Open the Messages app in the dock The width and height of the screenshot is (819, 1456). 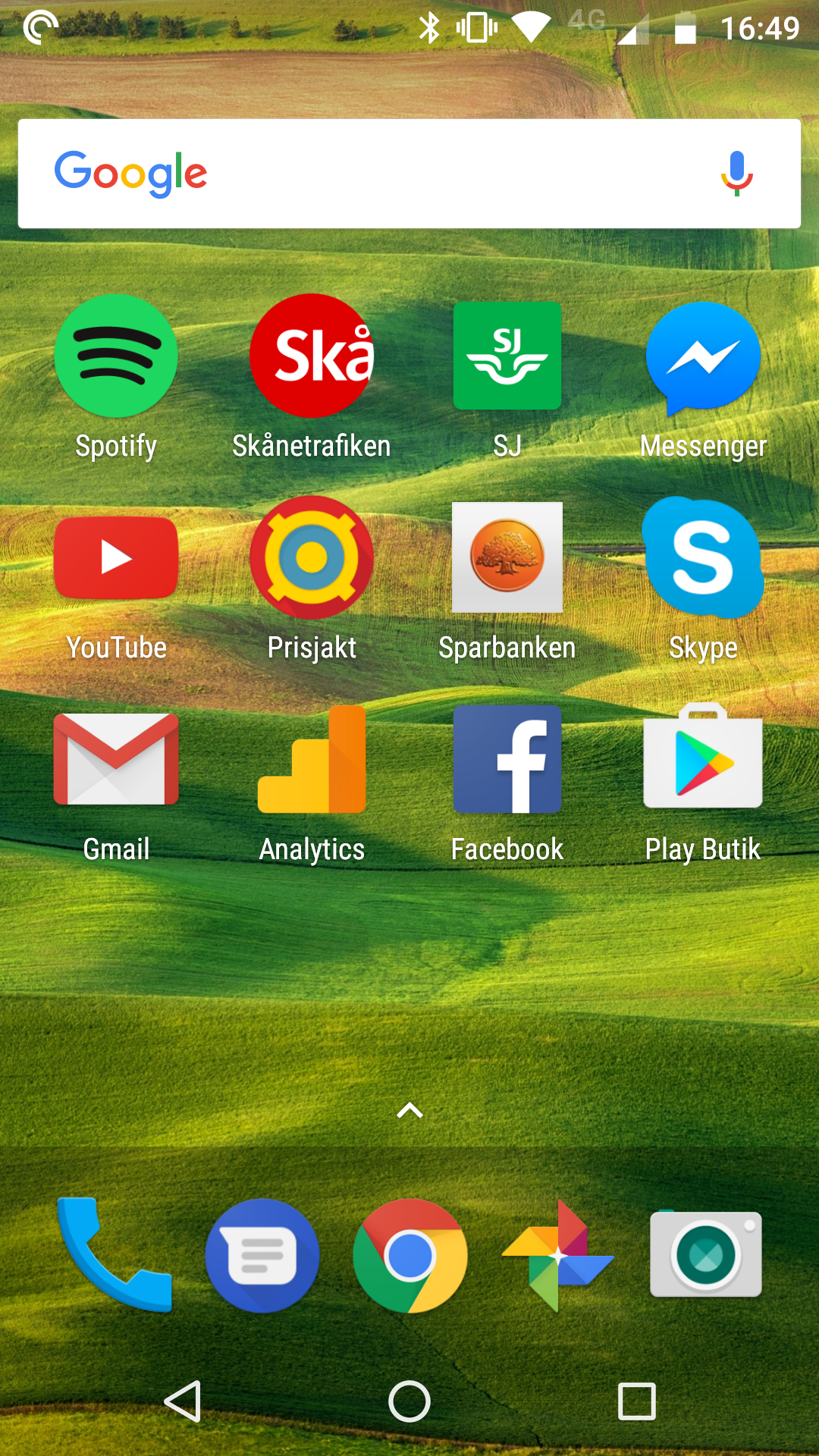[262, 1256]
